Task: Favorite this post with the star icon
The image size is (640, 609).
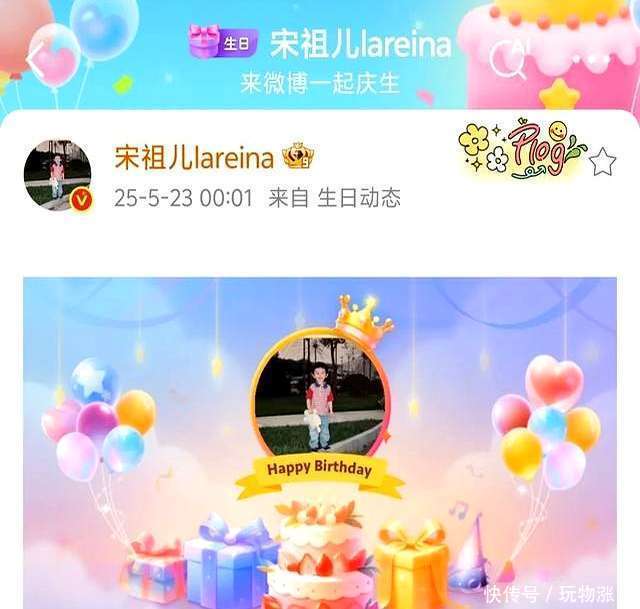Action: 603,162
